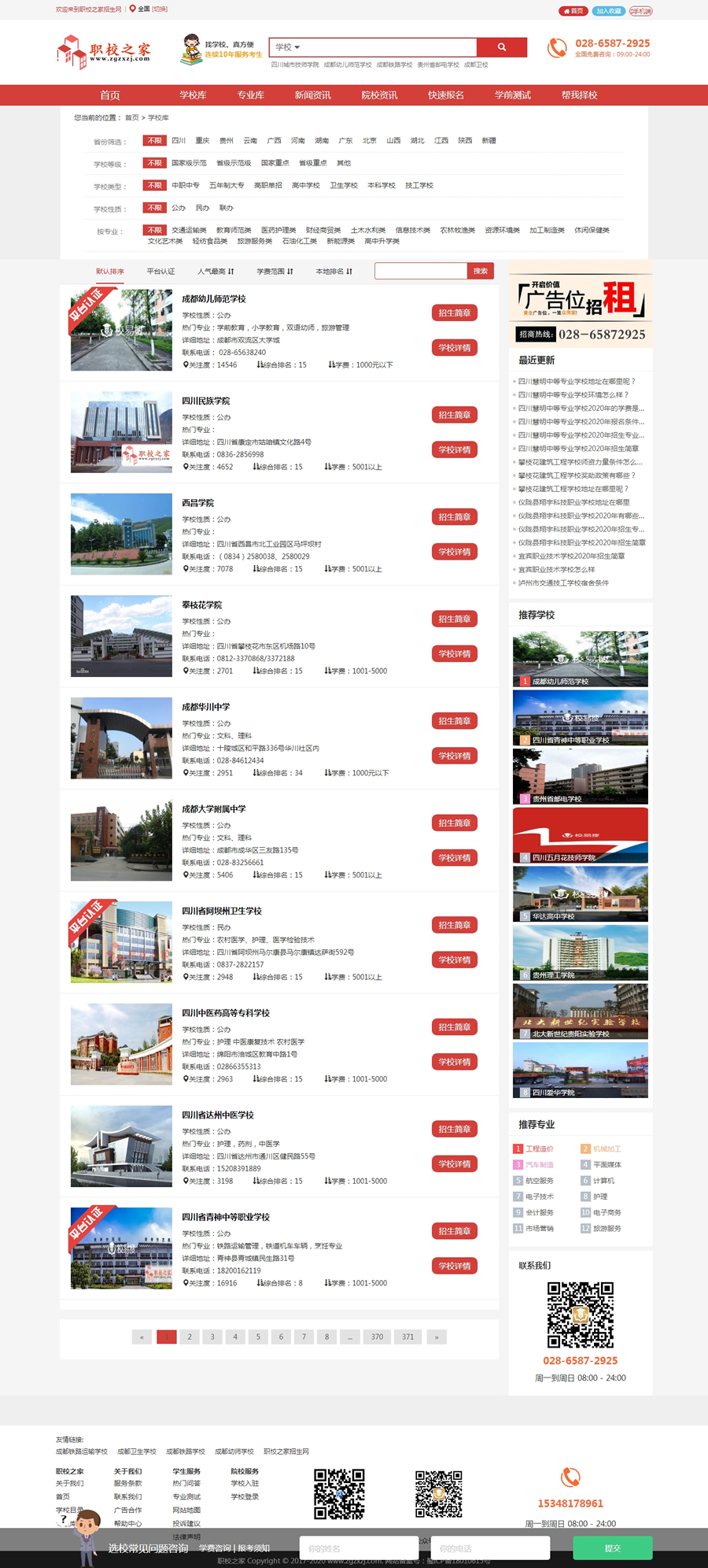708x1568 pixels.
Task: Go to 新闻资讯 navigation item
Action: pos(312,95)
